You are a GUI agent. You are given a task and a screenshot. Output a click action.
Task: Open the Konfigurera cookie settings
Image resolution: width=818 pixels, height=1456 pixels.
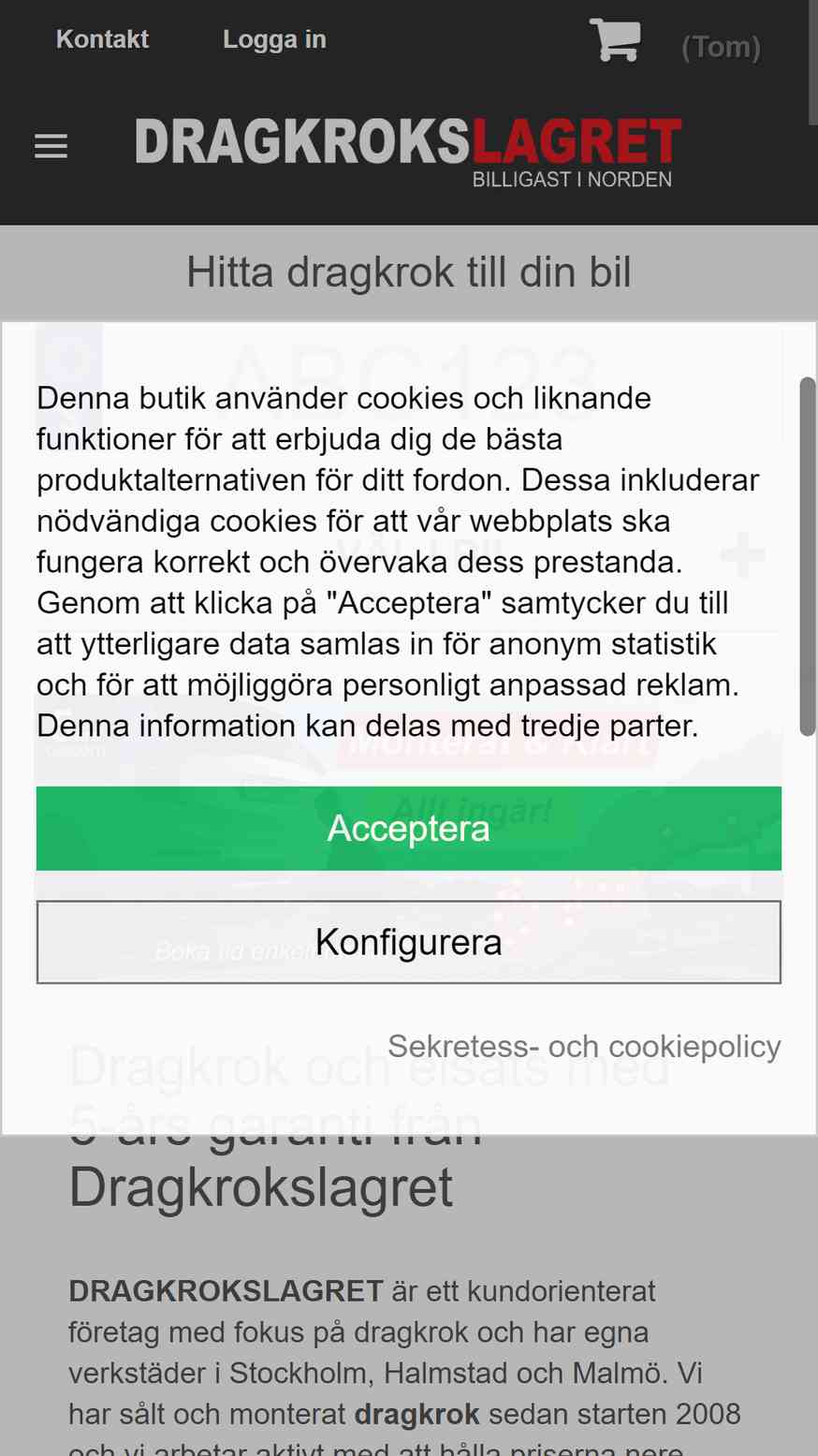click(x=409, y=942)
